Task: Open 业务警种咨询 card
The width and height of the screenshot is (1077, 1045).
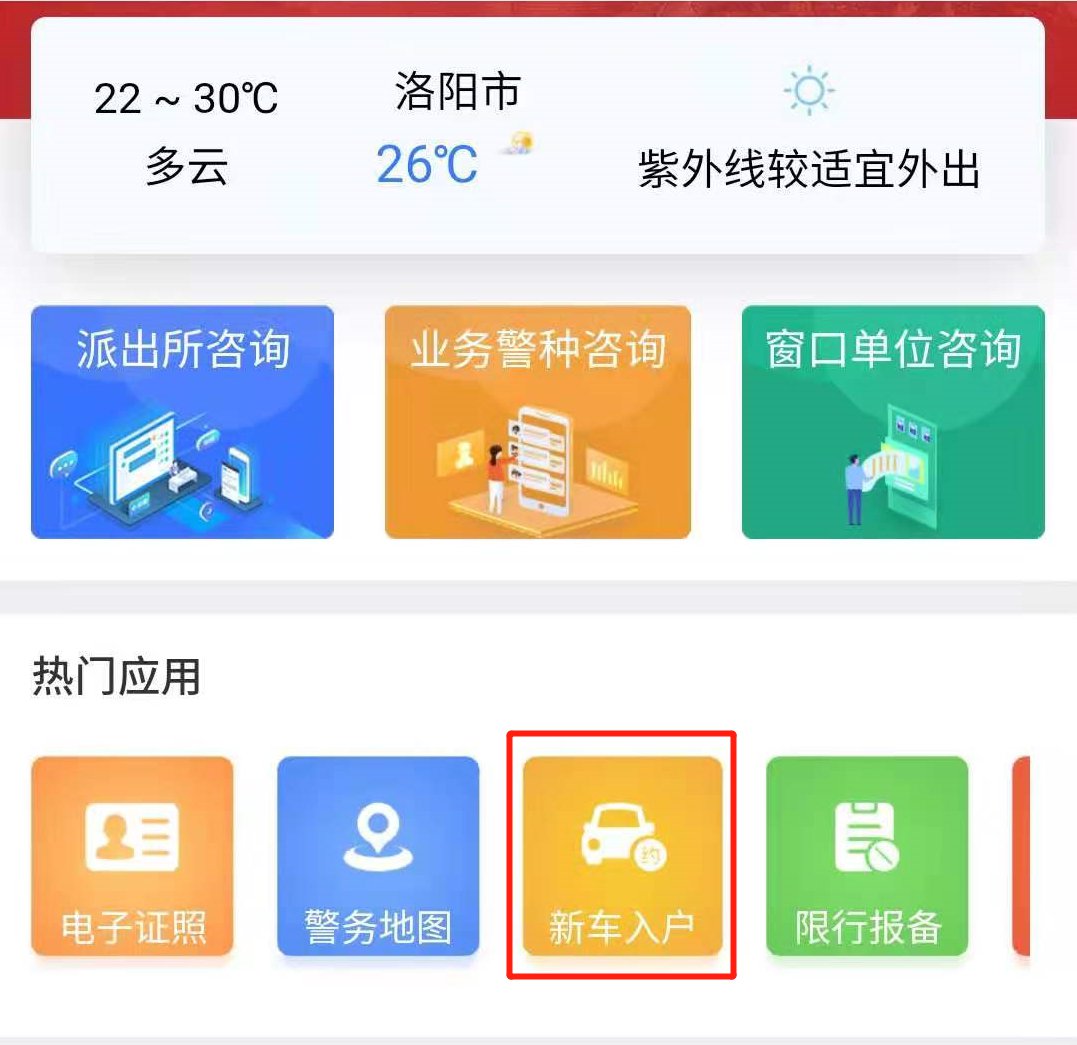Action: [537, 422]
